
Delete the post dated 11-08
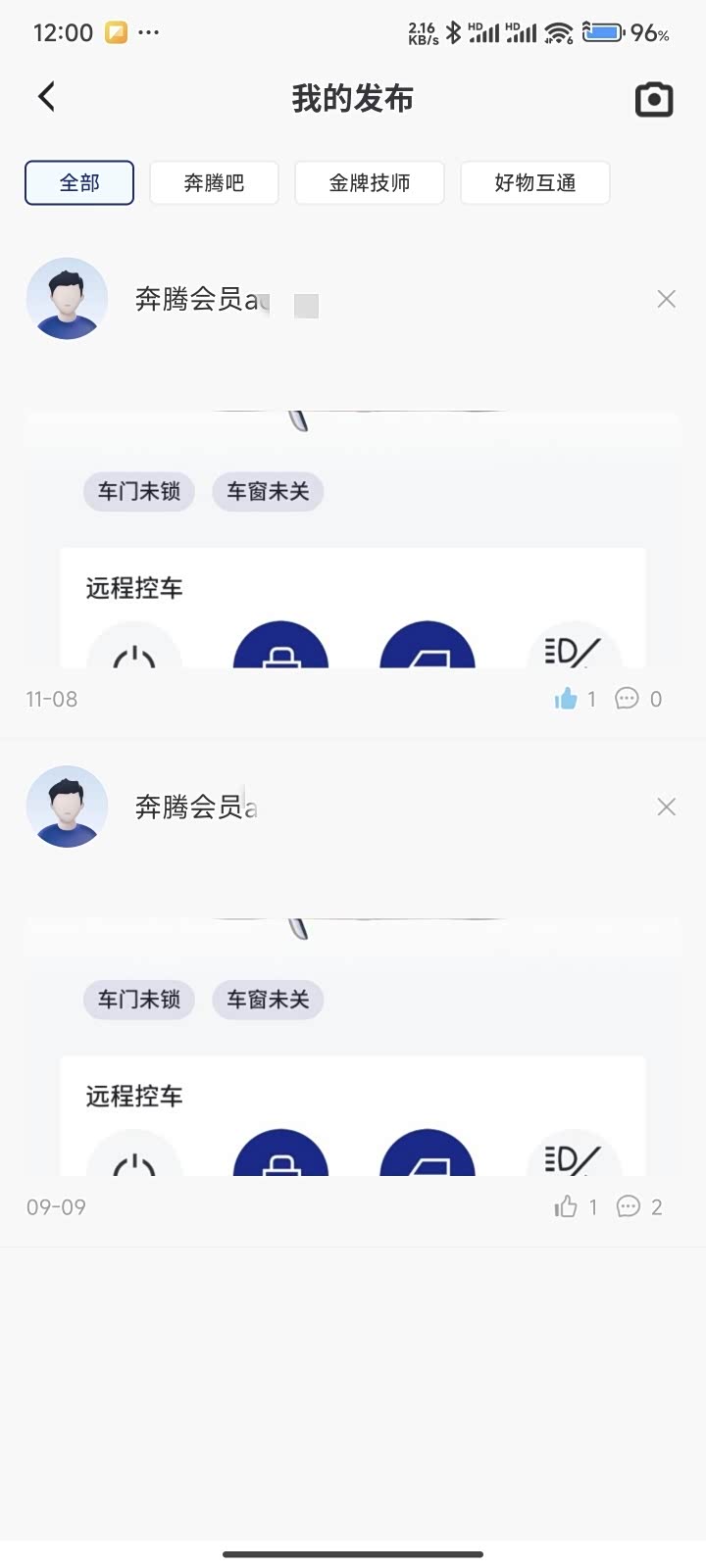(x=666, y=299)
